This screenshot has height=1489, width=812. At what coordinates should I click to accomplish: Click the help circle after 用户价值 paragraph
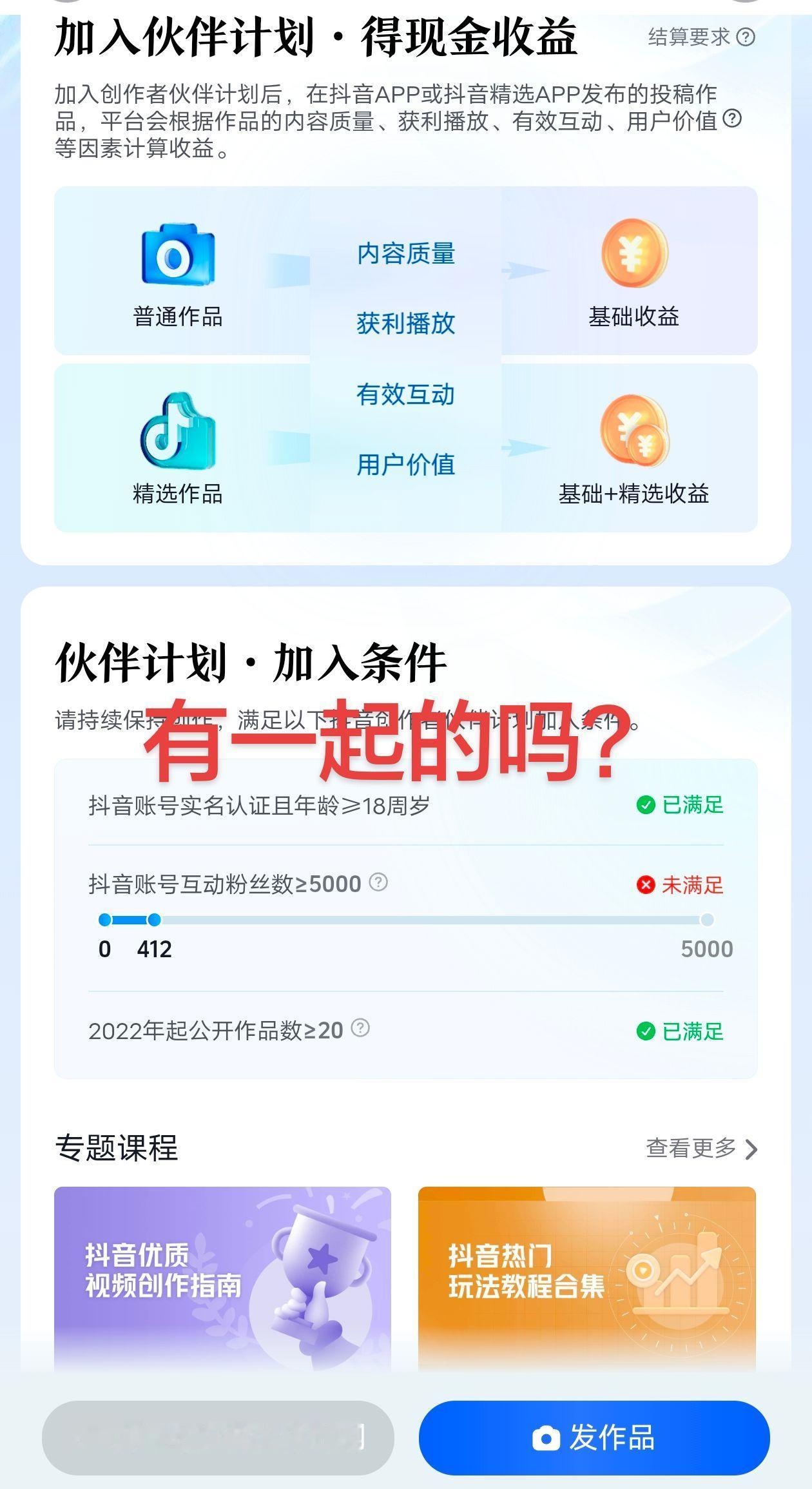(x=731, y=117)
